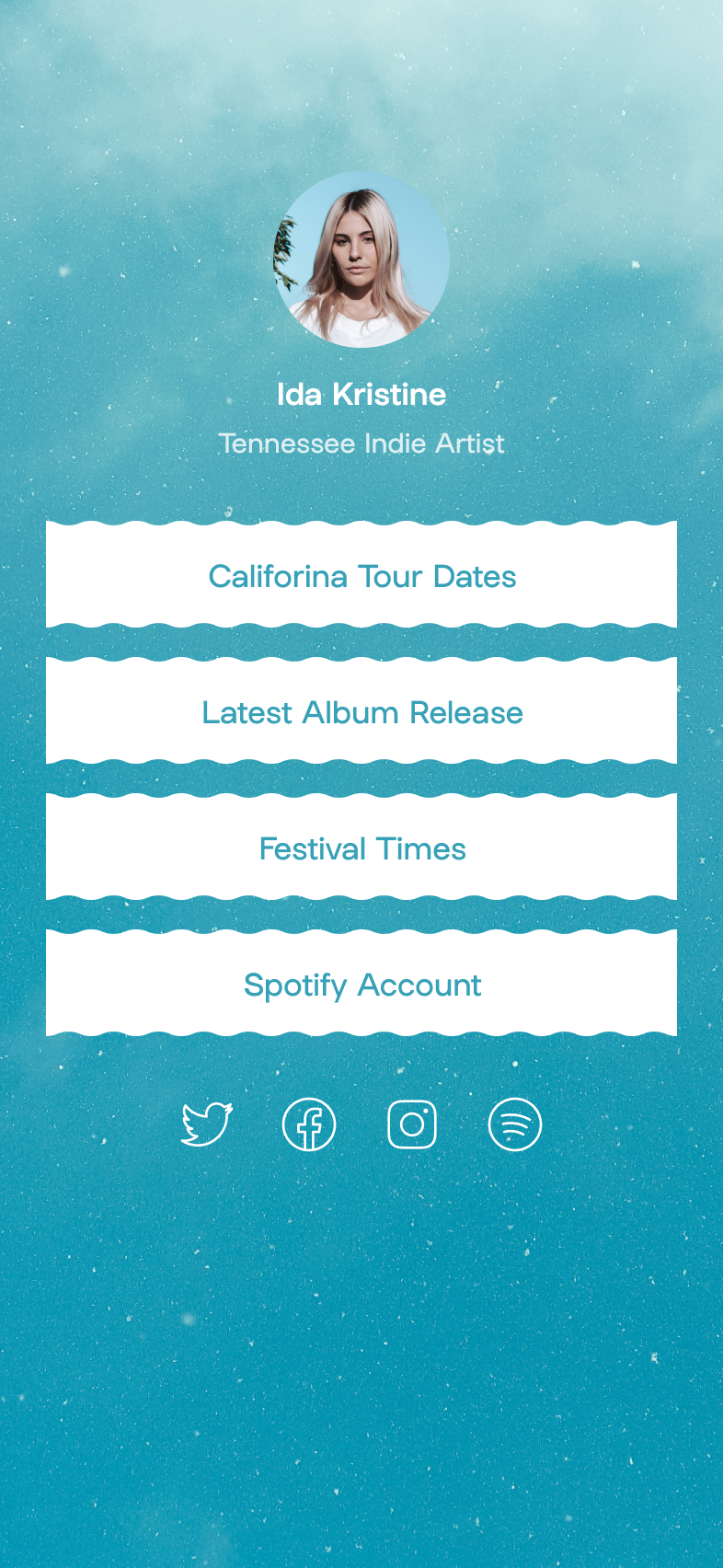723x1568 pixels.
Task: Open the Twitter profile icon
Action: click(x=207, y=1124)
